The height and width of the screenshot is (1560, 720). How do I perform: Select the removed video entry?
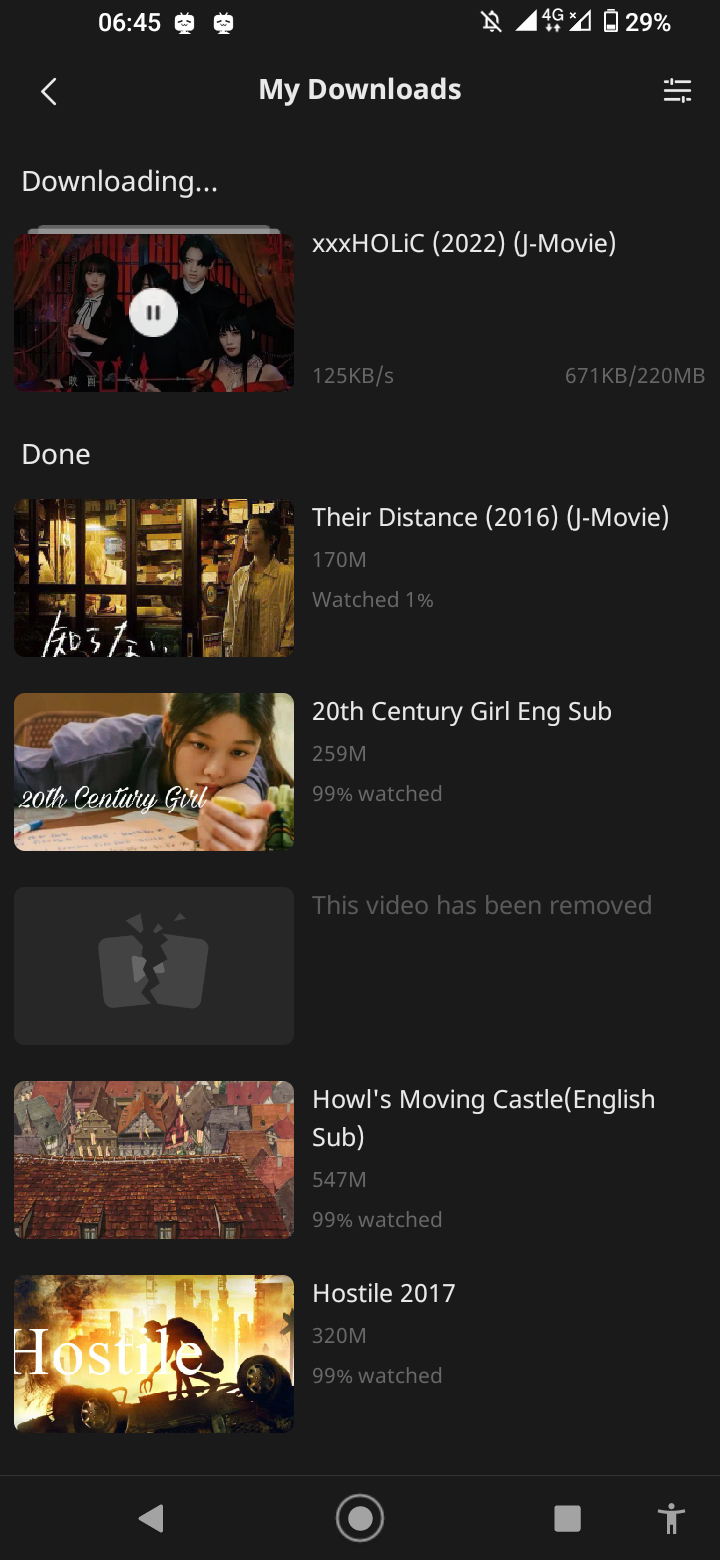point(360,966)
